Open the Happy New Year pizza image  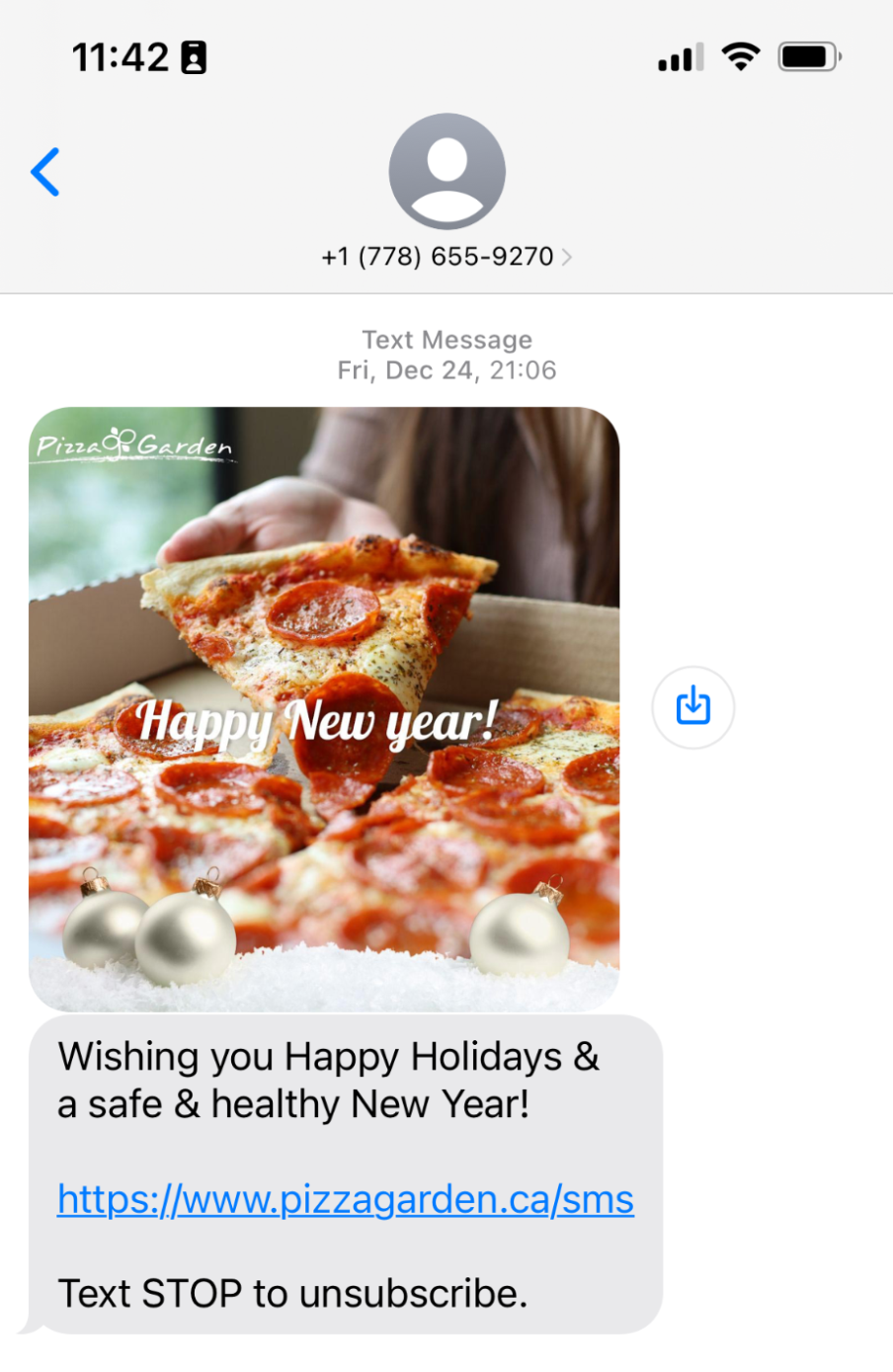(324, 708)
